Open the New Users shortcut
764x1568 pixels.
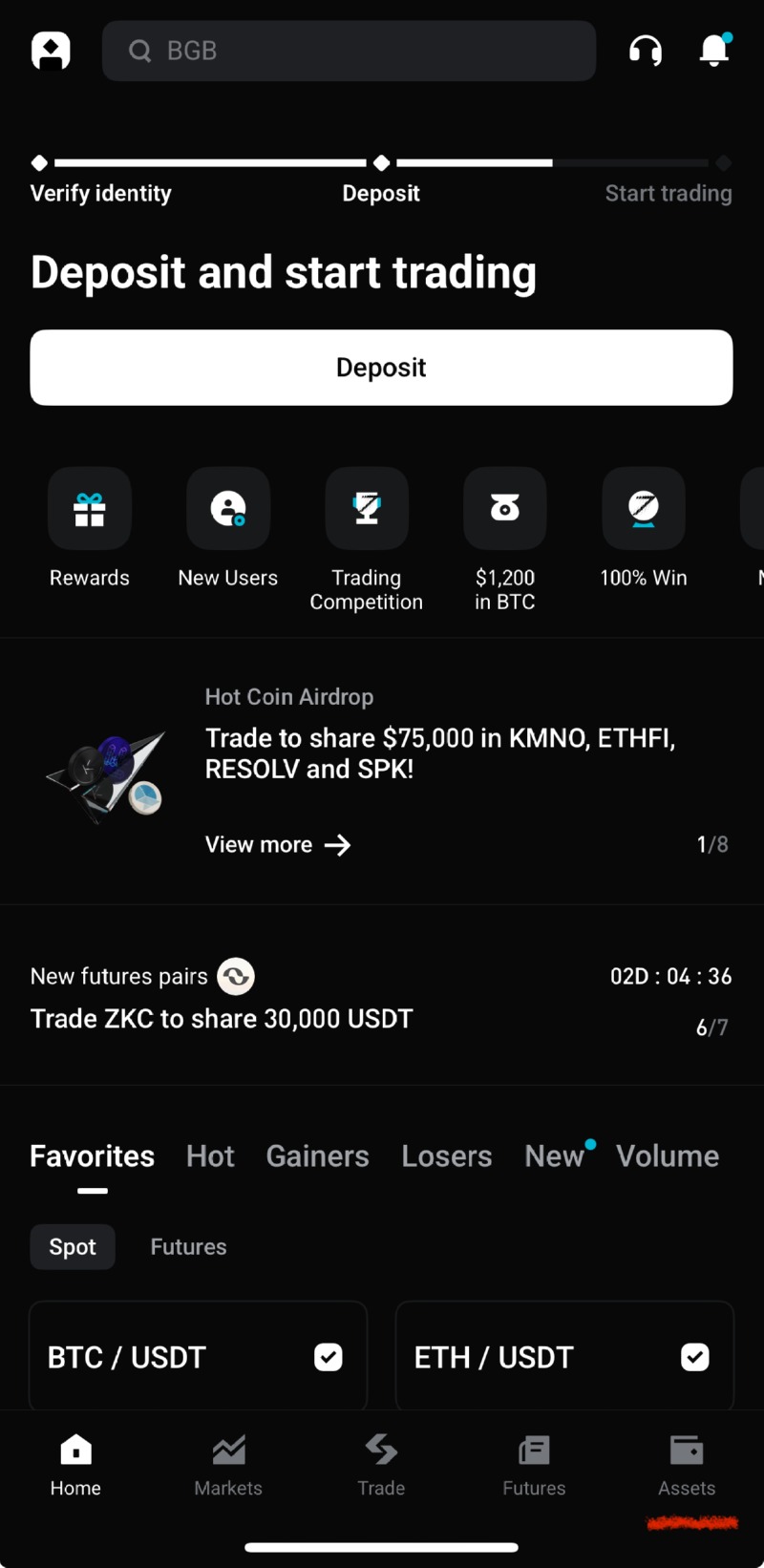[x=228, y=509]
